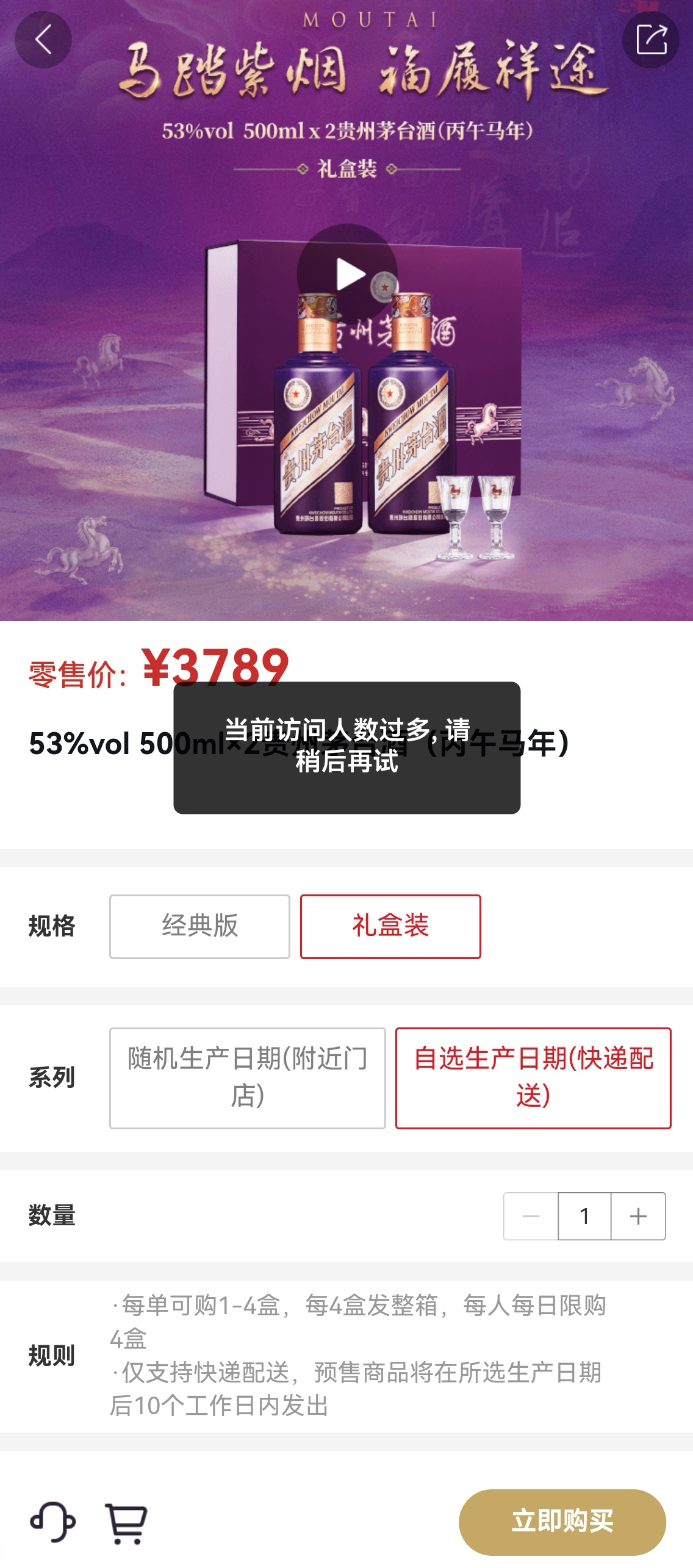Image resolution: width=693 pixels, height=1568 pixels.
Task: Increase quantity with the plus button
Action: point(638,1216)
